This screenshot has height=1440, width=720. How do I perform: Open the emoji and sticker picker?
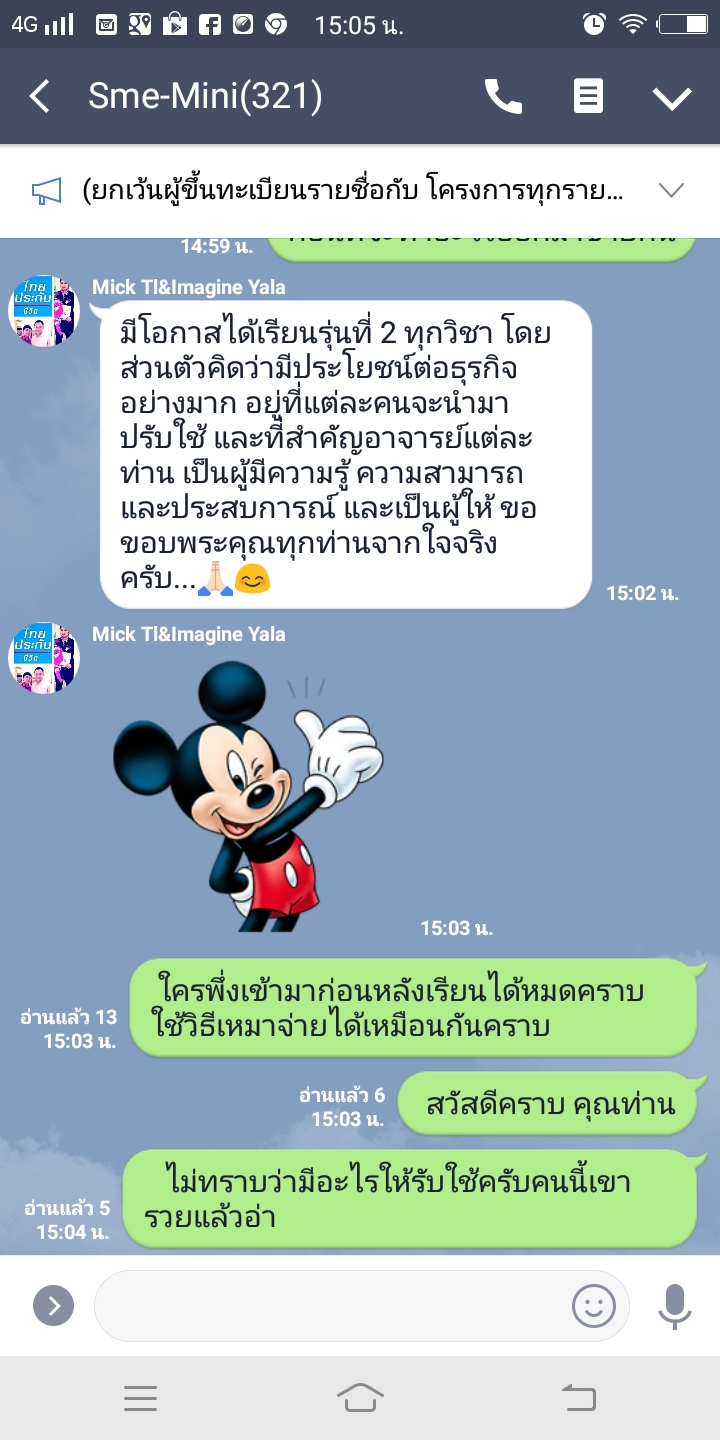[x=593, y=1305]
